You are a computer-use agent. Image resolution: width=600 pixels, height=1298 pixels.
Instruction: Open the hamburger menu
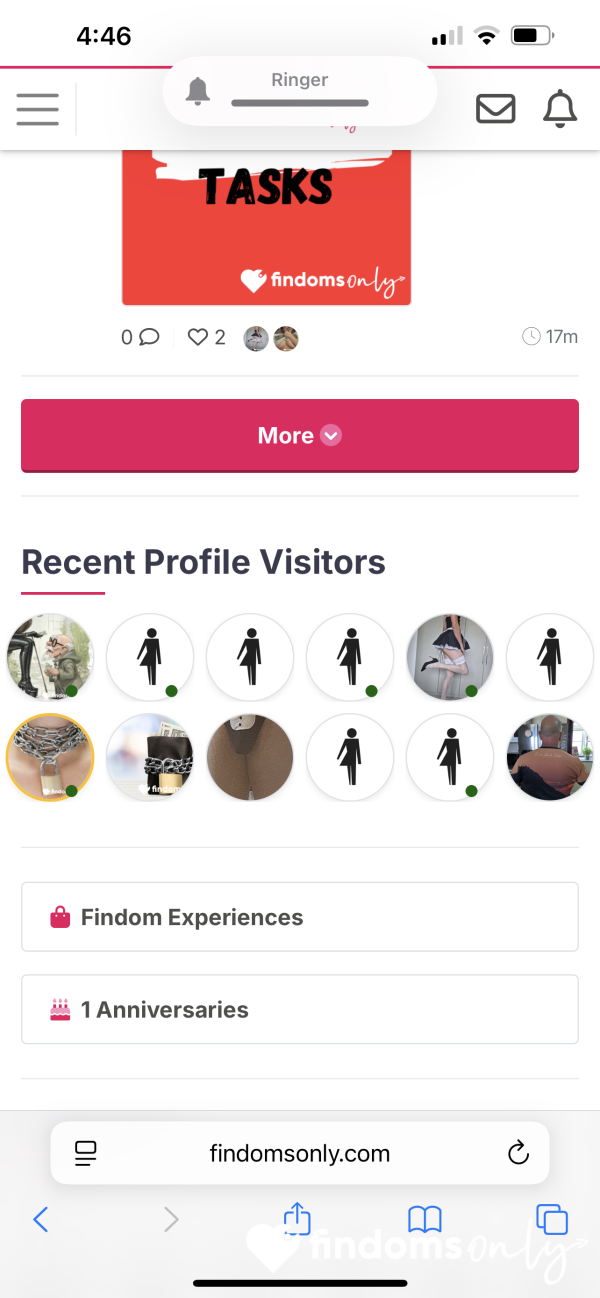(x=38, y=109)
